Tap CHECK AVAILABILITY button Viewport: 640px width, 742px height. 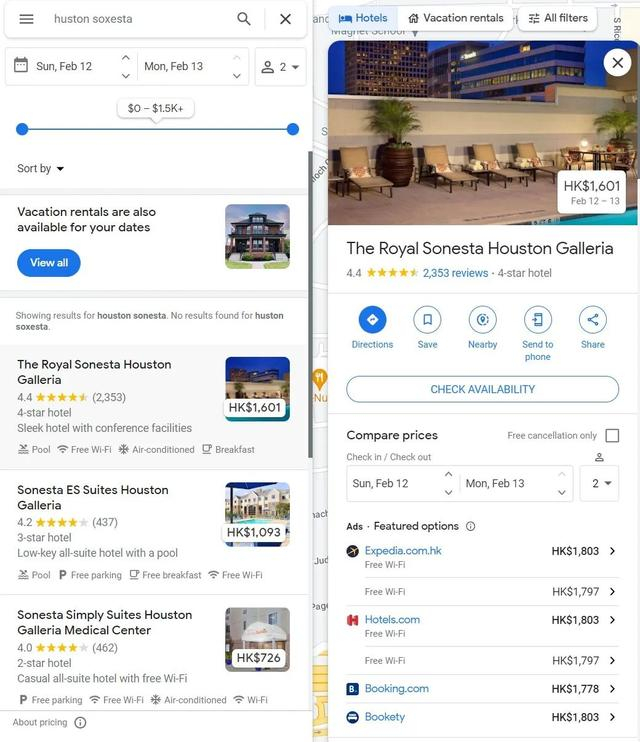(482, 389)
